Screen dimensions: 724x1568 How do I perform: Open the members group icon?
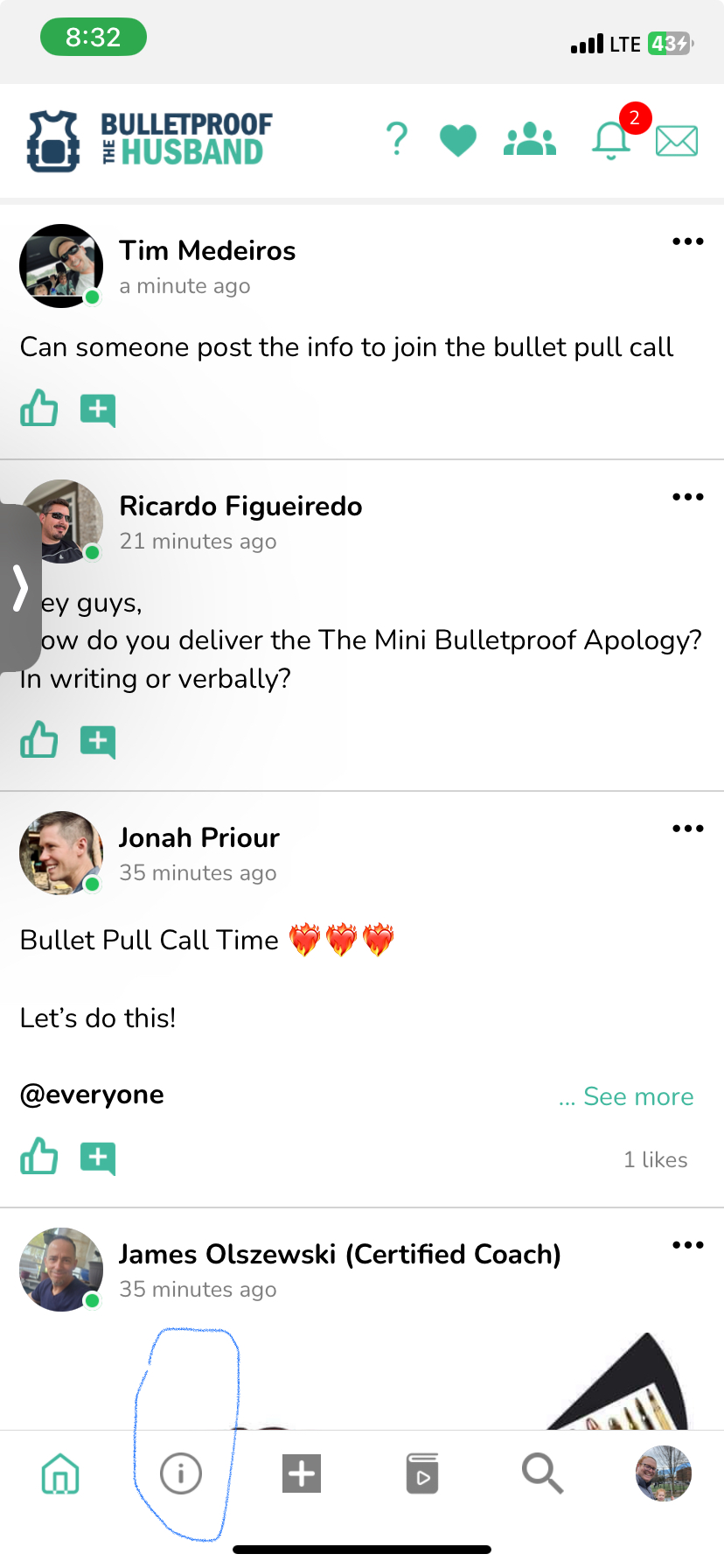point(530,139)
